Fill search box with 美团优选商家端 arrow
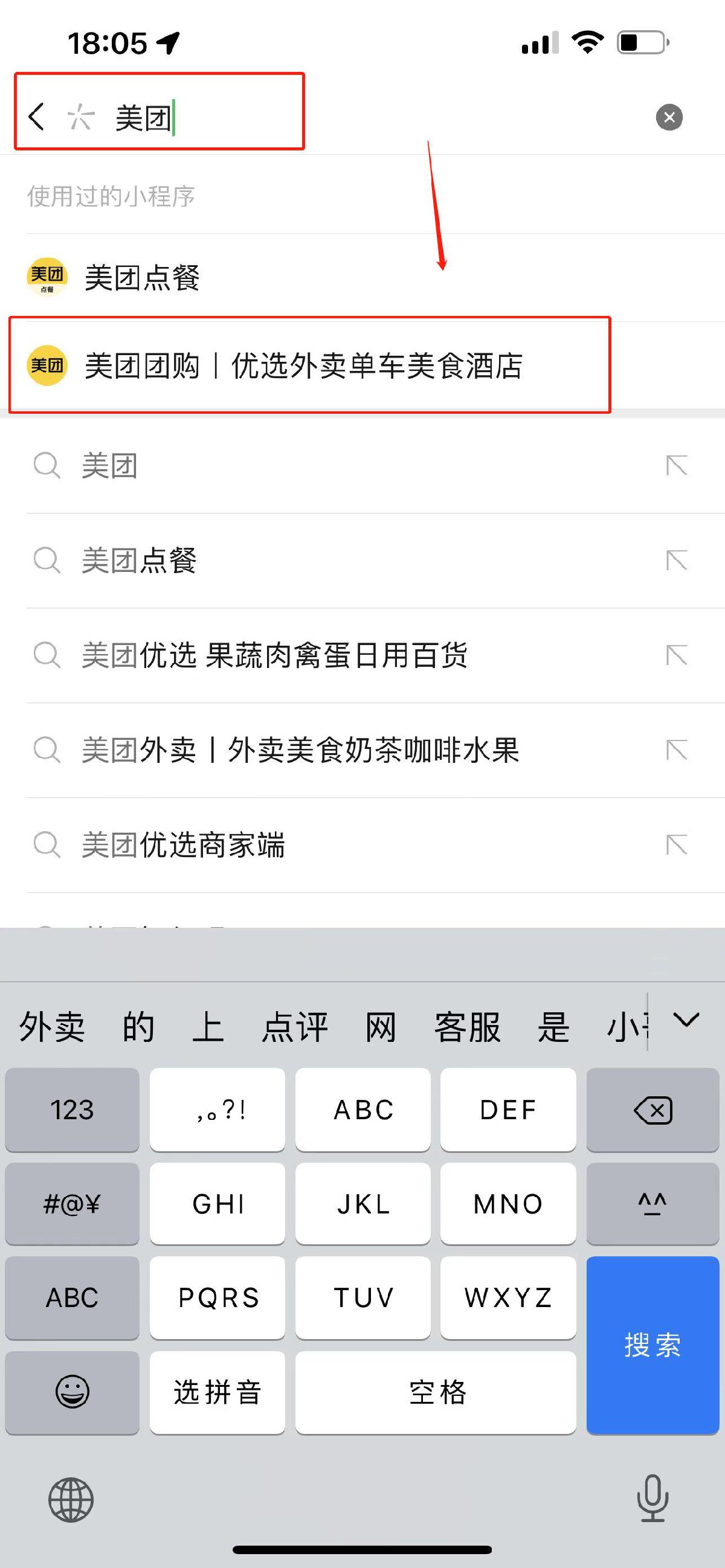Screen dimensions: 725x1568 tap(676, 845)
